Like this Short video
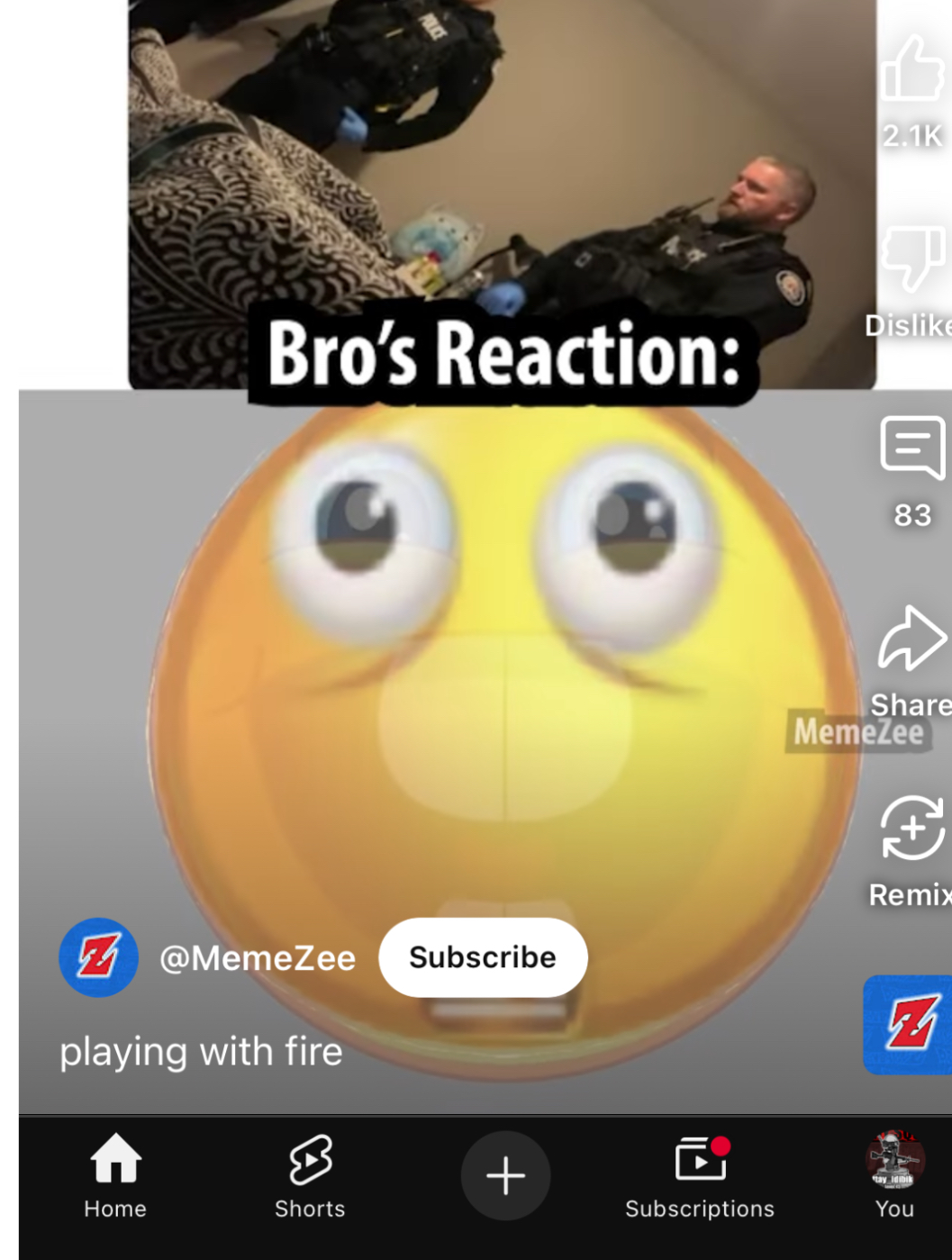This screenshot has height=1260, width=952. 911,70
